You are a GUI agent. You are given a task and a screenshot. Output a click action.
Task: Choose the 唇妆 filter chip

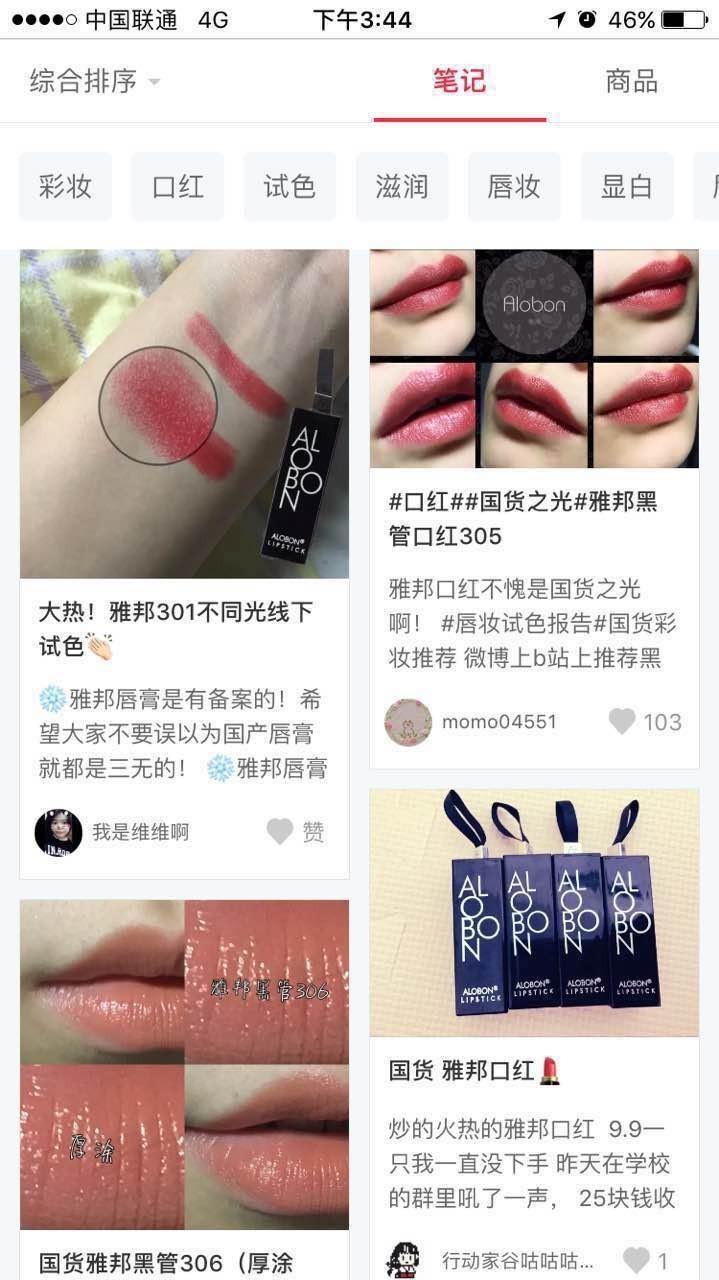514,186
